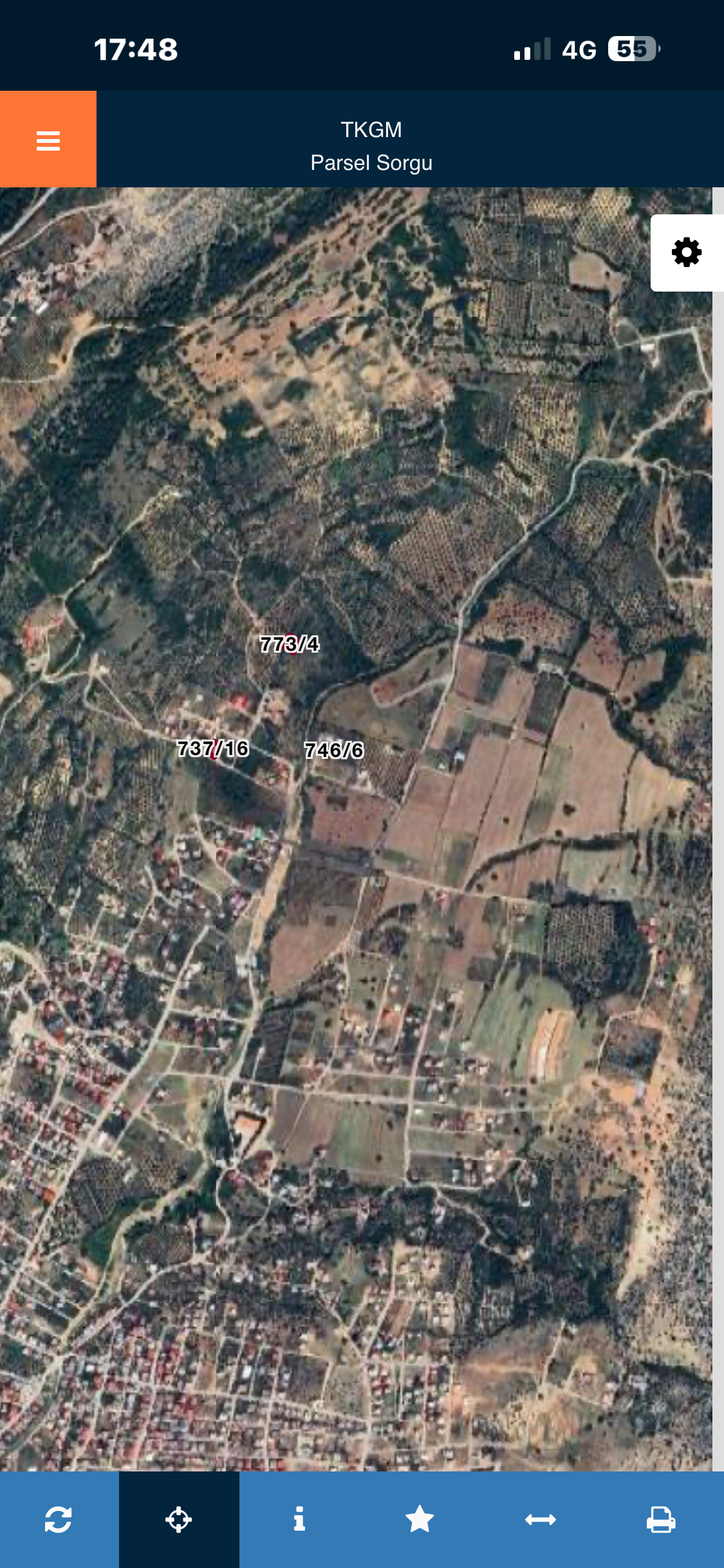Tap the refresh arrows in bottom toolbar

[x=59, y=1520]
